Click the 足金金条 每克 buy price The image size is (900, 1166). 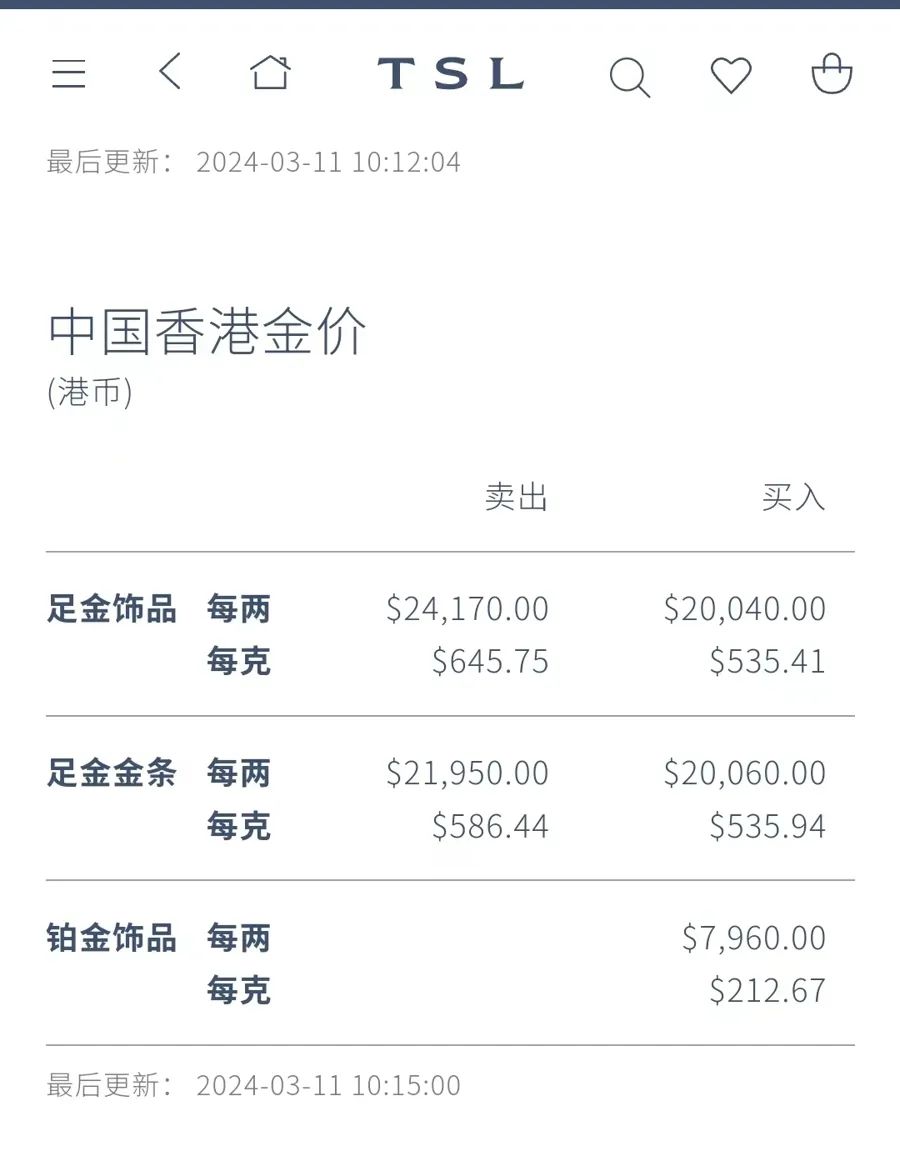pyautogui.click(x=767, y=826)
